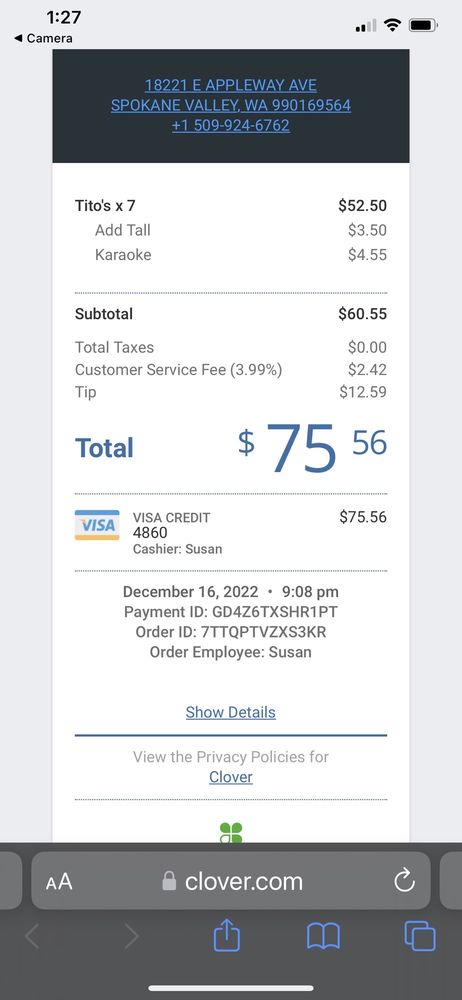The image size is (462, 1000).
Task: Show all open Safari tabs
Action: 420,936
